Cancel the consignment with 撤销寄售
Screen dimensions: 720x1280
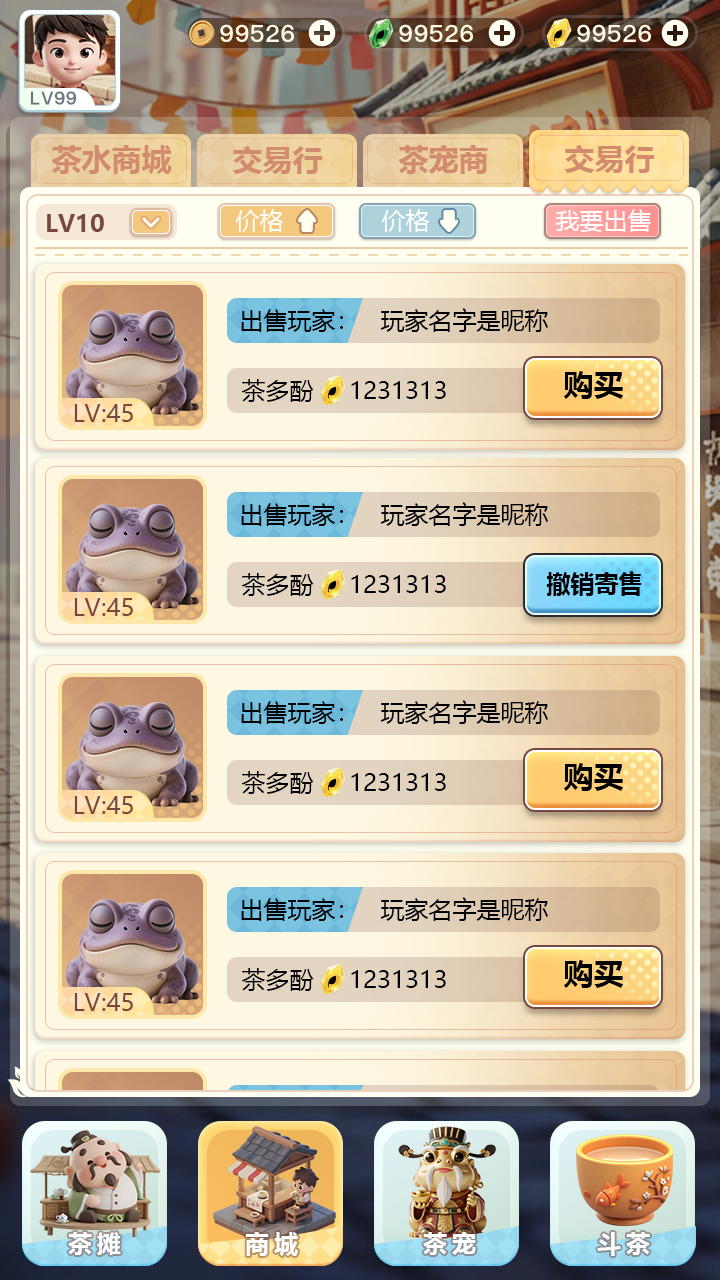tap(593, 585)
